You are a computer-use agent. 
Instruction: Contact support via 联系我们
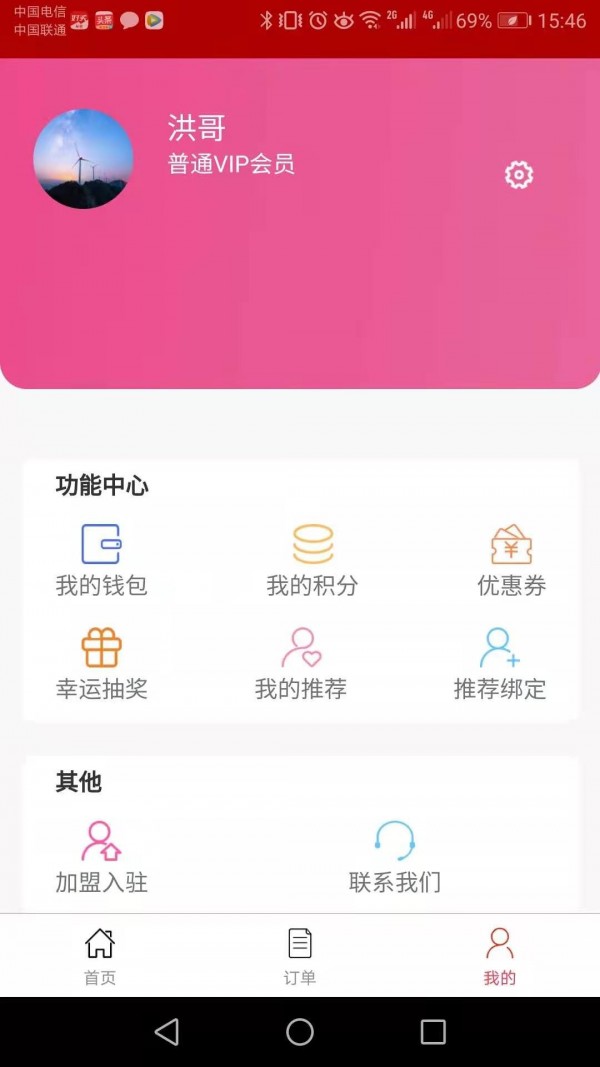click(395, 857)
